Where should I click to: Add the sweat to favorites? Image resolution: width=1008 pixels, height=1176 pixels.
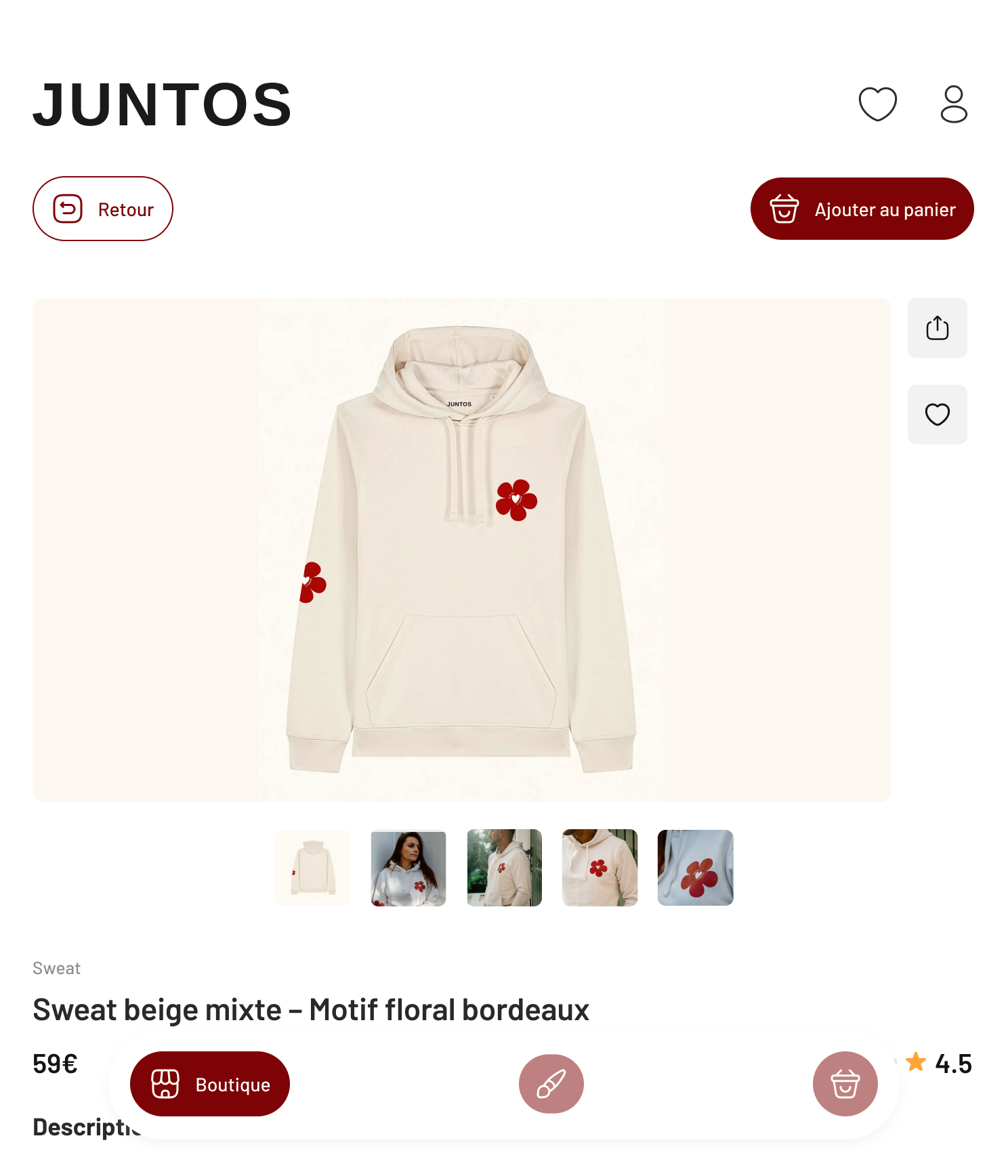(937, 415)
